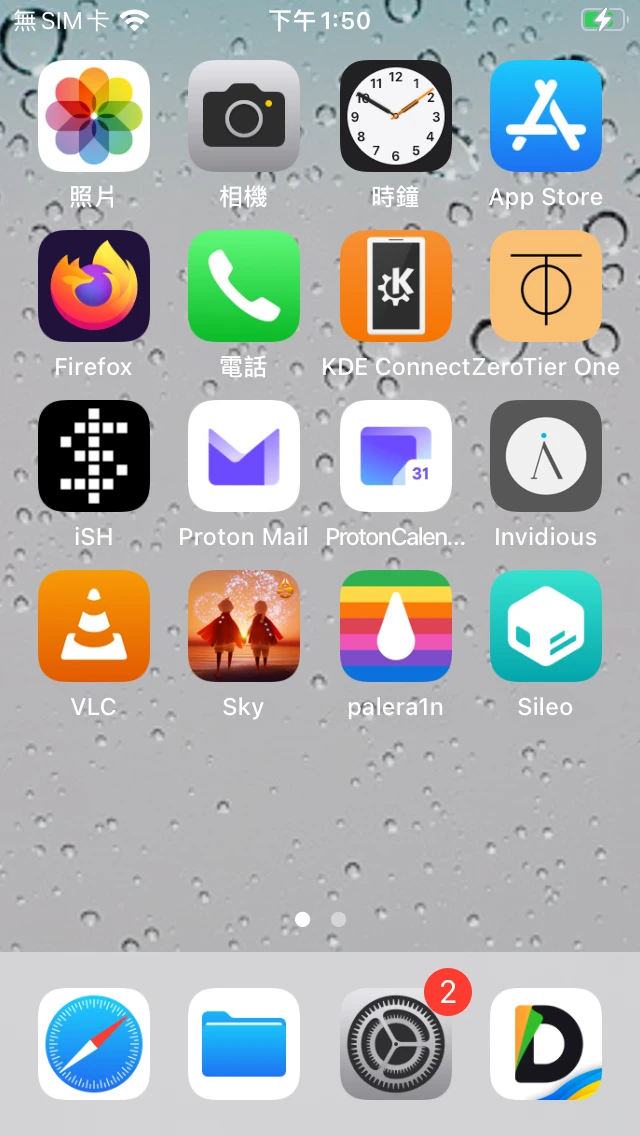
Task: Open the iSH terminal app
Action: (94, 456)
